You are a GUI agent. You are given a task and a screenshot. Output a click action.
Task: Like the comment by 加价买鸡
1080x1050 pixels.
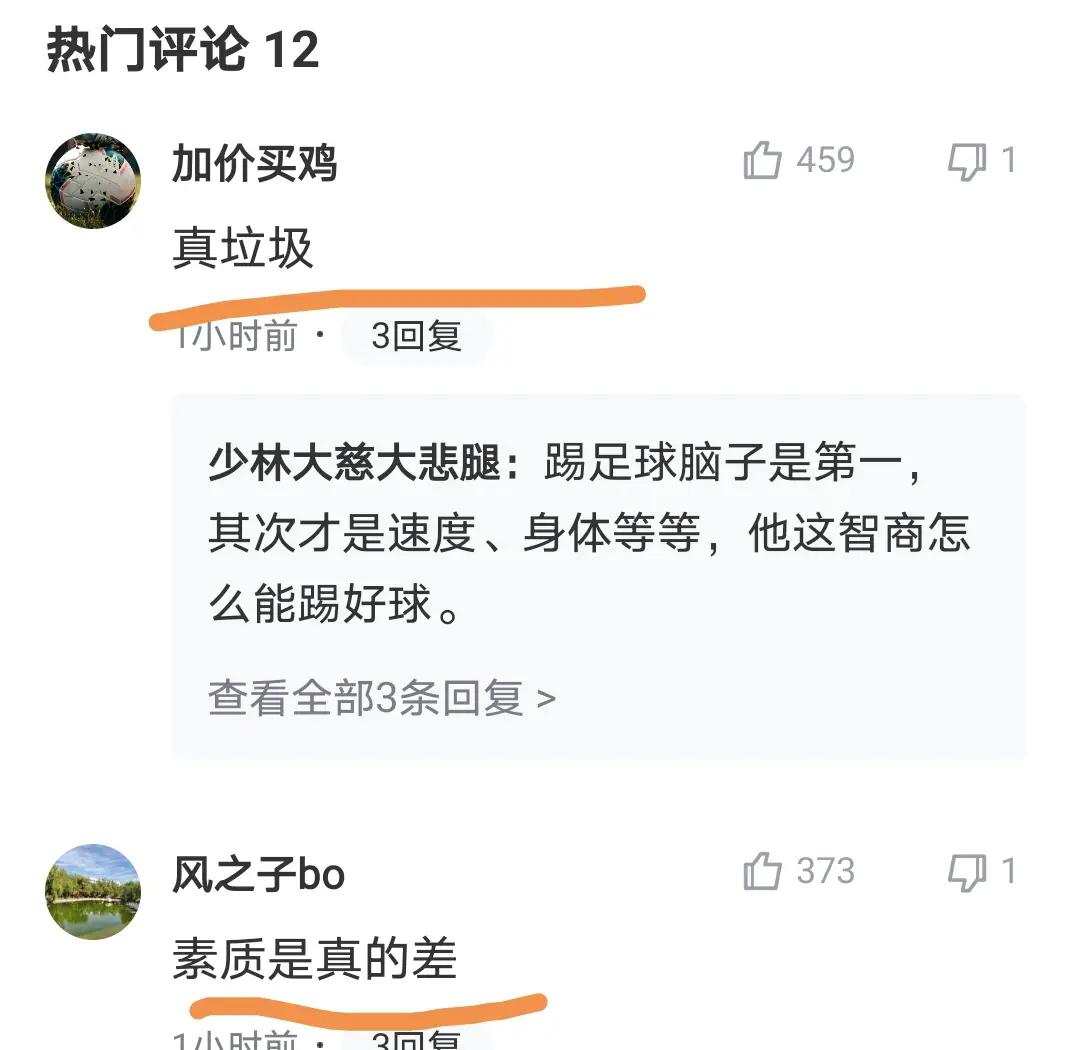pos(763,161)
